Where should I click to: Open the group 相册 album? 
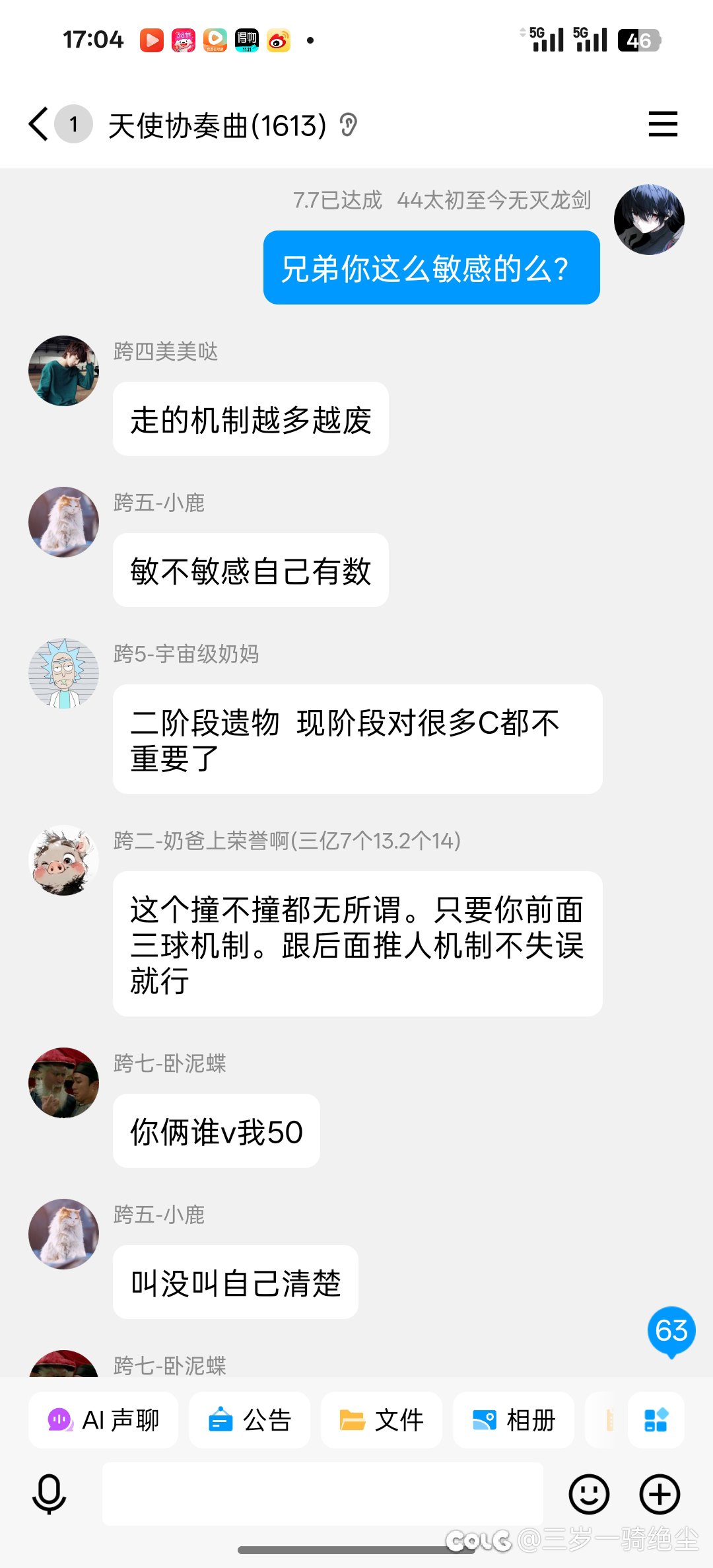click(514, 1420)
